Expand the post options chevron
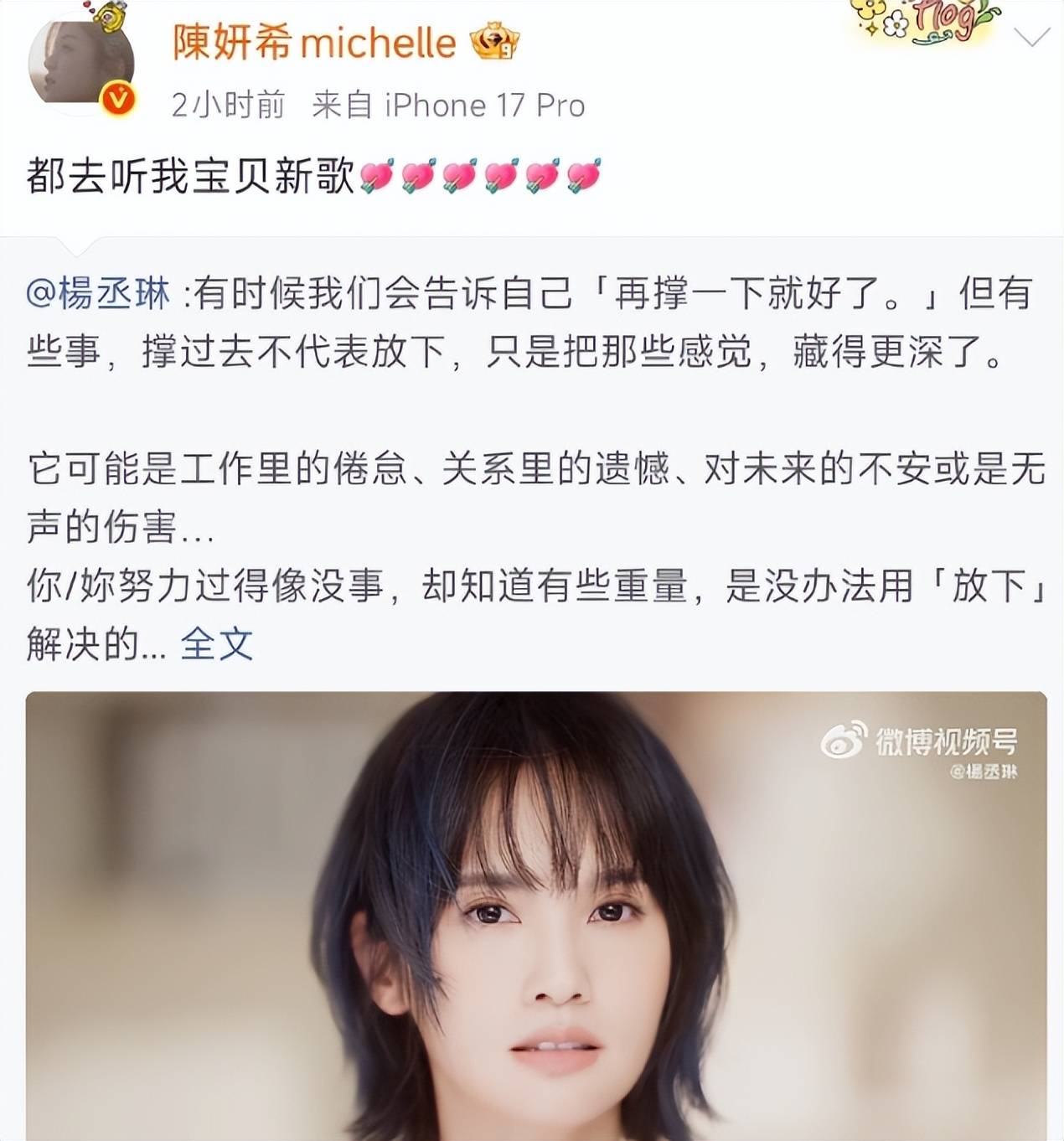The width and height of the screenshot is (1064, 1141). (1032, 37)
